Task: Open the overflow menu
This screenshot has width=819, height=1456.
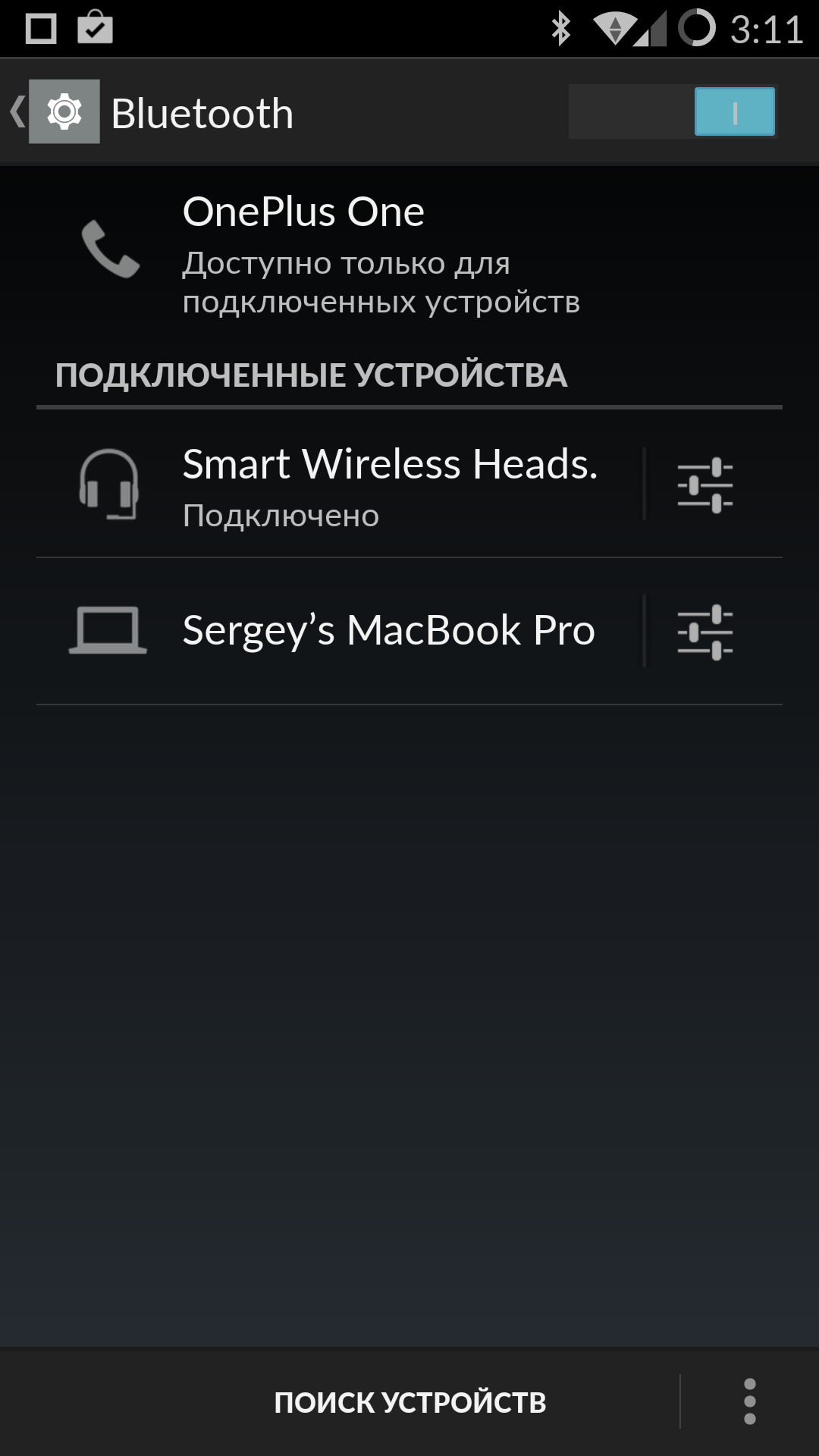Action: (749, 1402)
